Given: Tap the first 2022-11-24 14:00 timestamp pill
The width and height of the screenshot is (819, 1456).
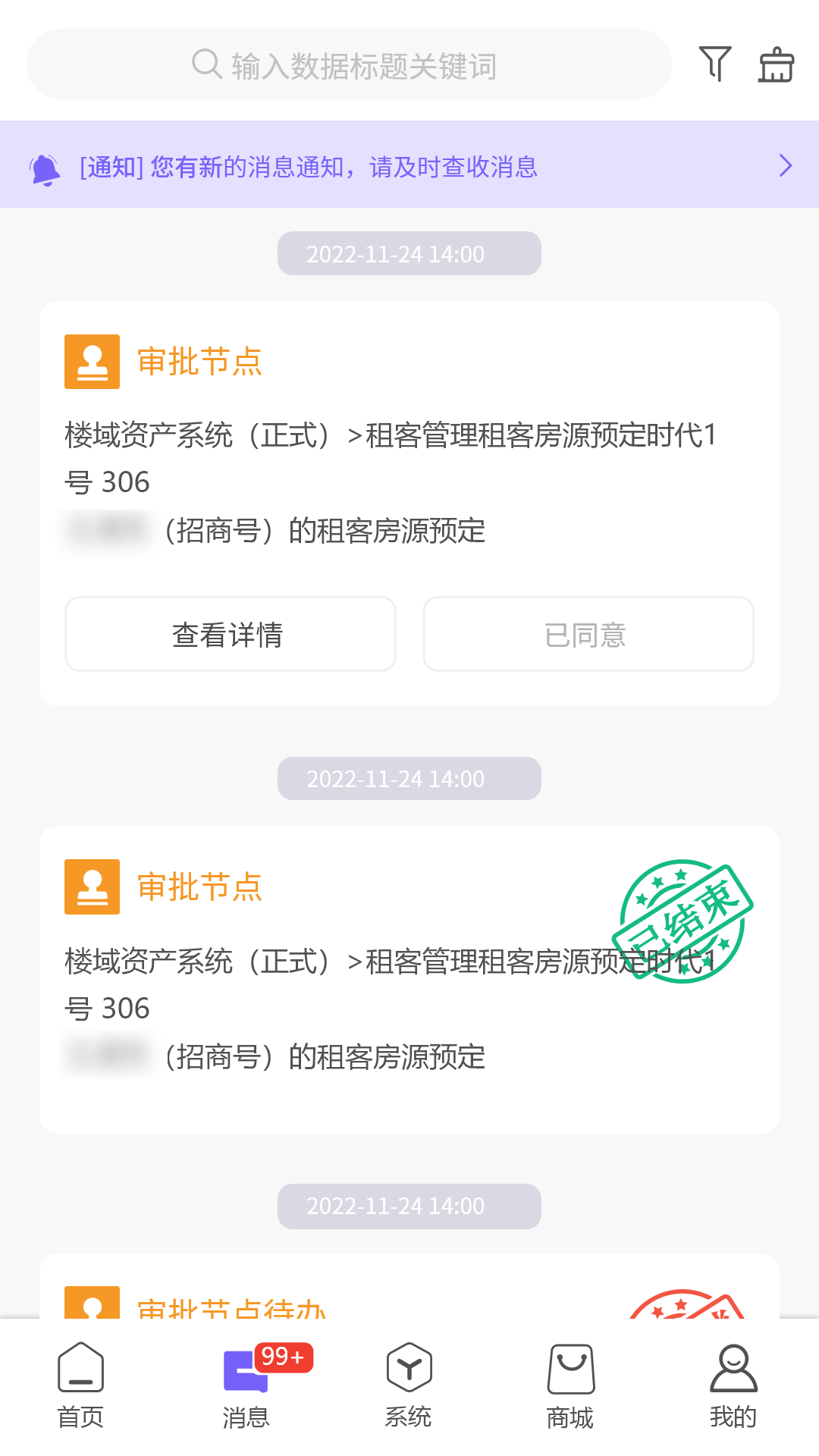Looking at the screenshot, I should pos(409,253).
